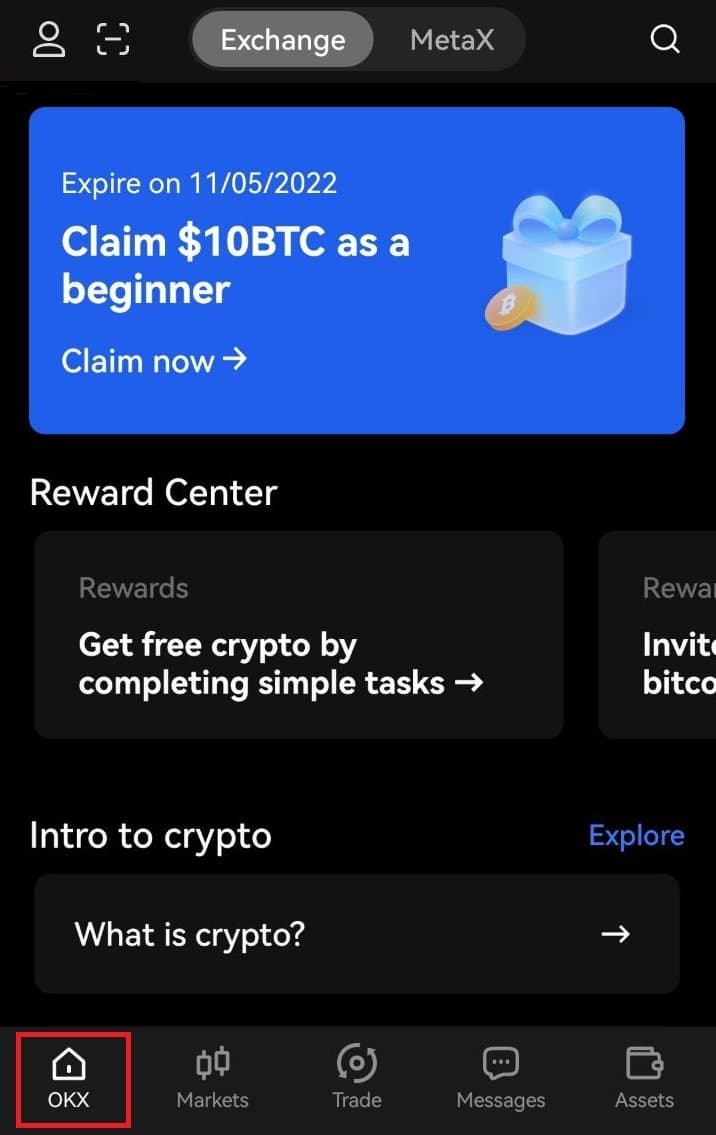Open the What is crypto? row
This screenshot has width=716, height=1135.
356,934
